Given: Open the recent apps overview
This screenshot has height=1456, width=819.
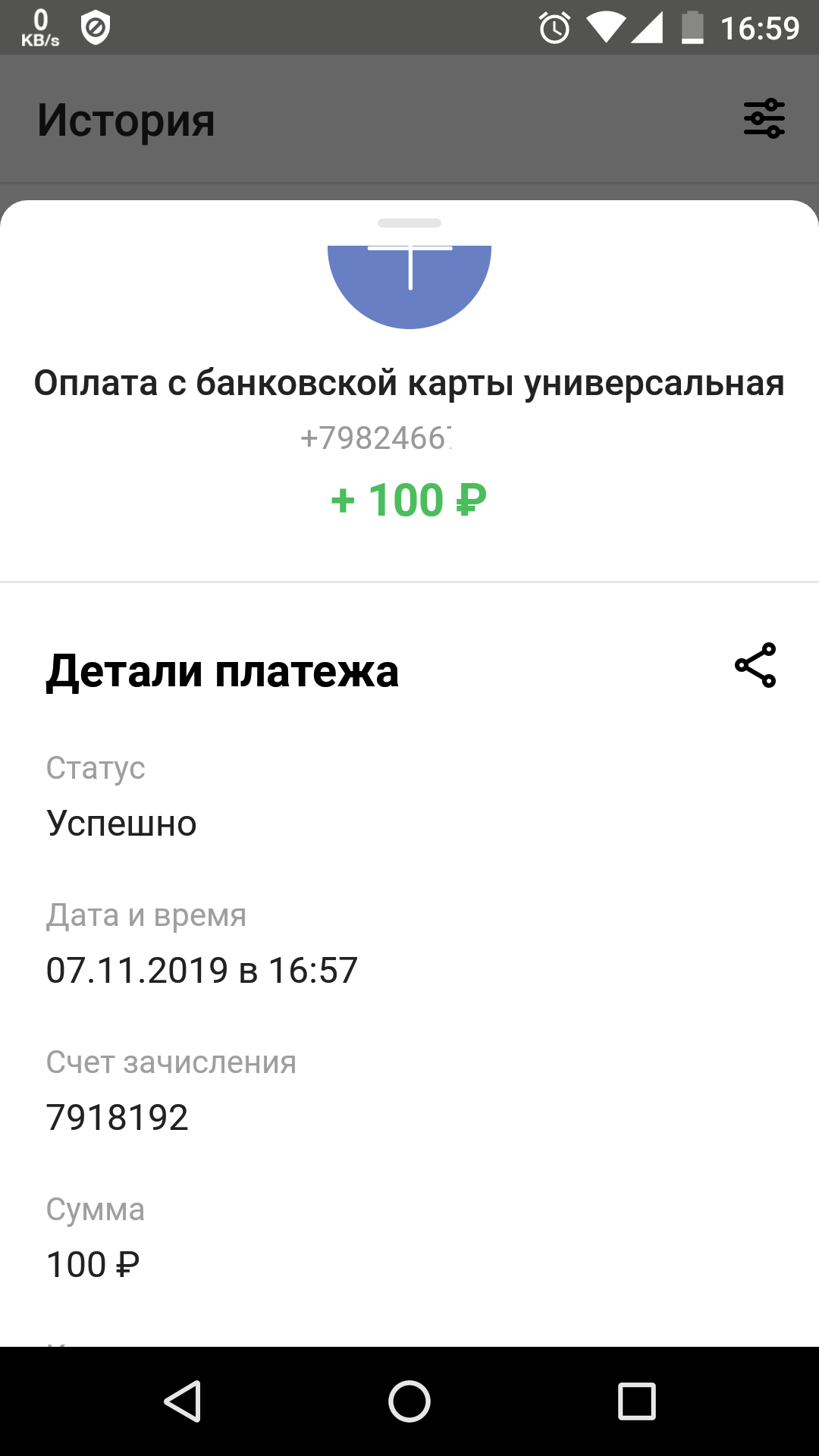Looking at the screenshot, I should click(x=636, y=1401).
